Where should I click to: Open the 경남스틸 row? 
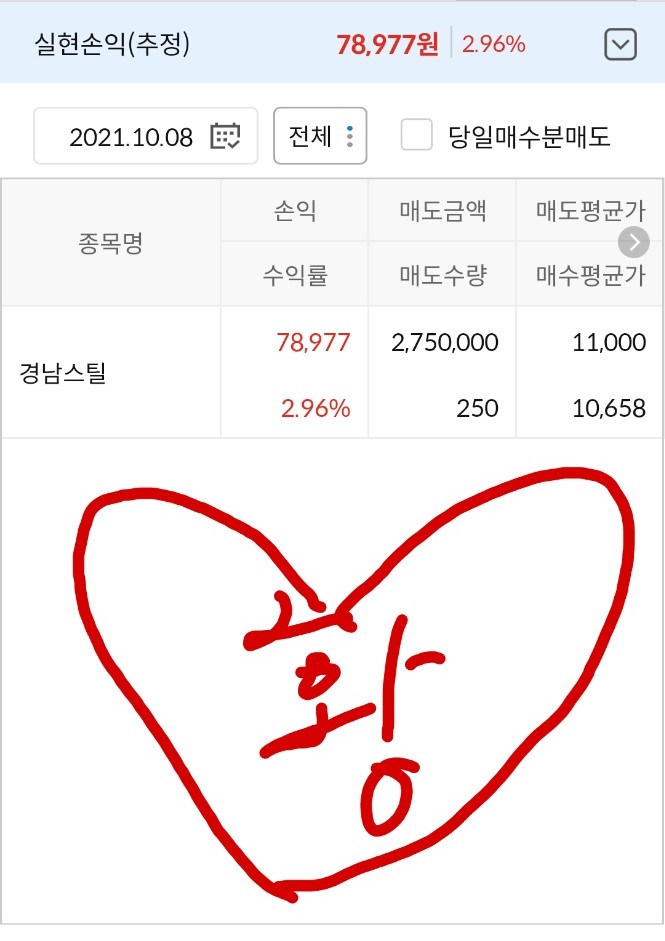pos(63,374)
